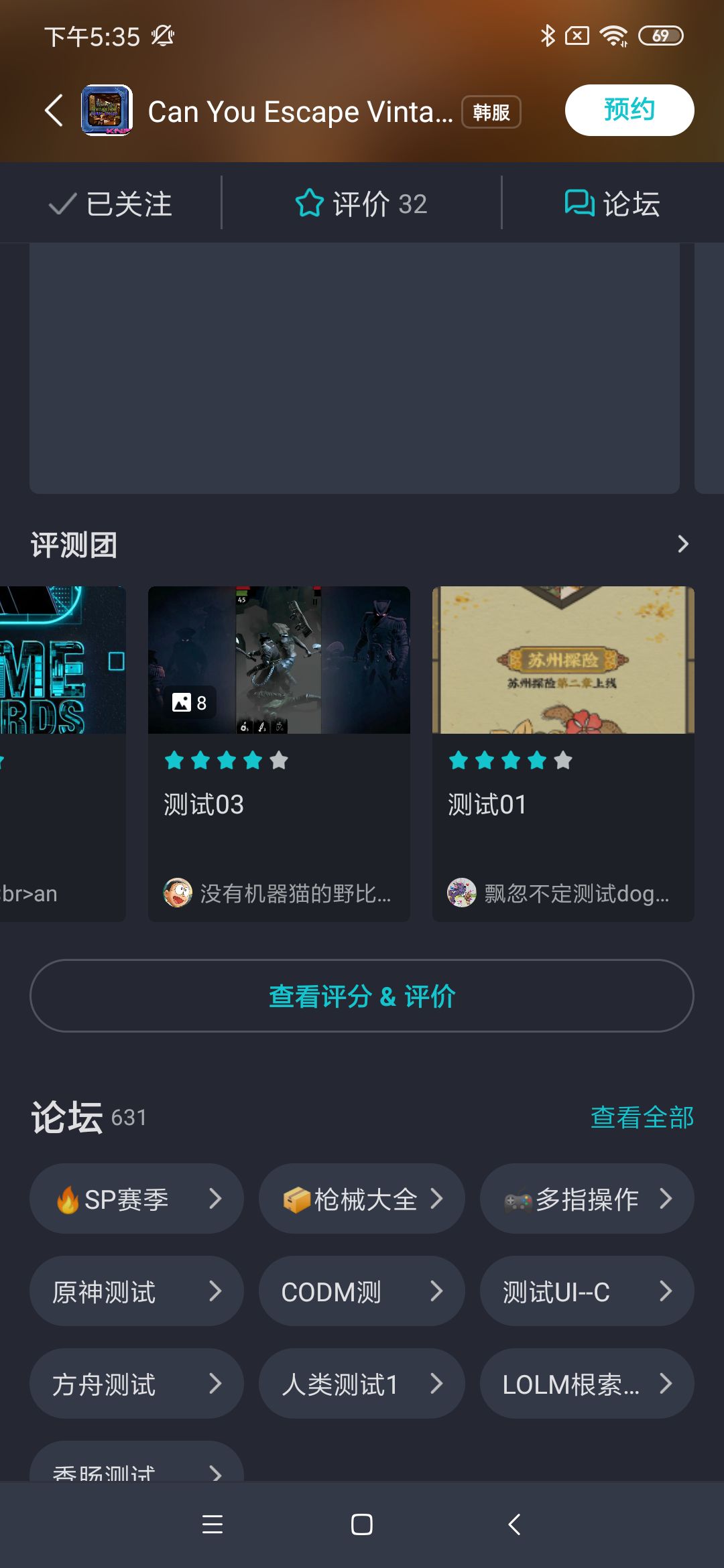Switch to the 论坛 tab
Image resolution: width=724 pixels, height=1568 pixels.
(x=611, y=204)
